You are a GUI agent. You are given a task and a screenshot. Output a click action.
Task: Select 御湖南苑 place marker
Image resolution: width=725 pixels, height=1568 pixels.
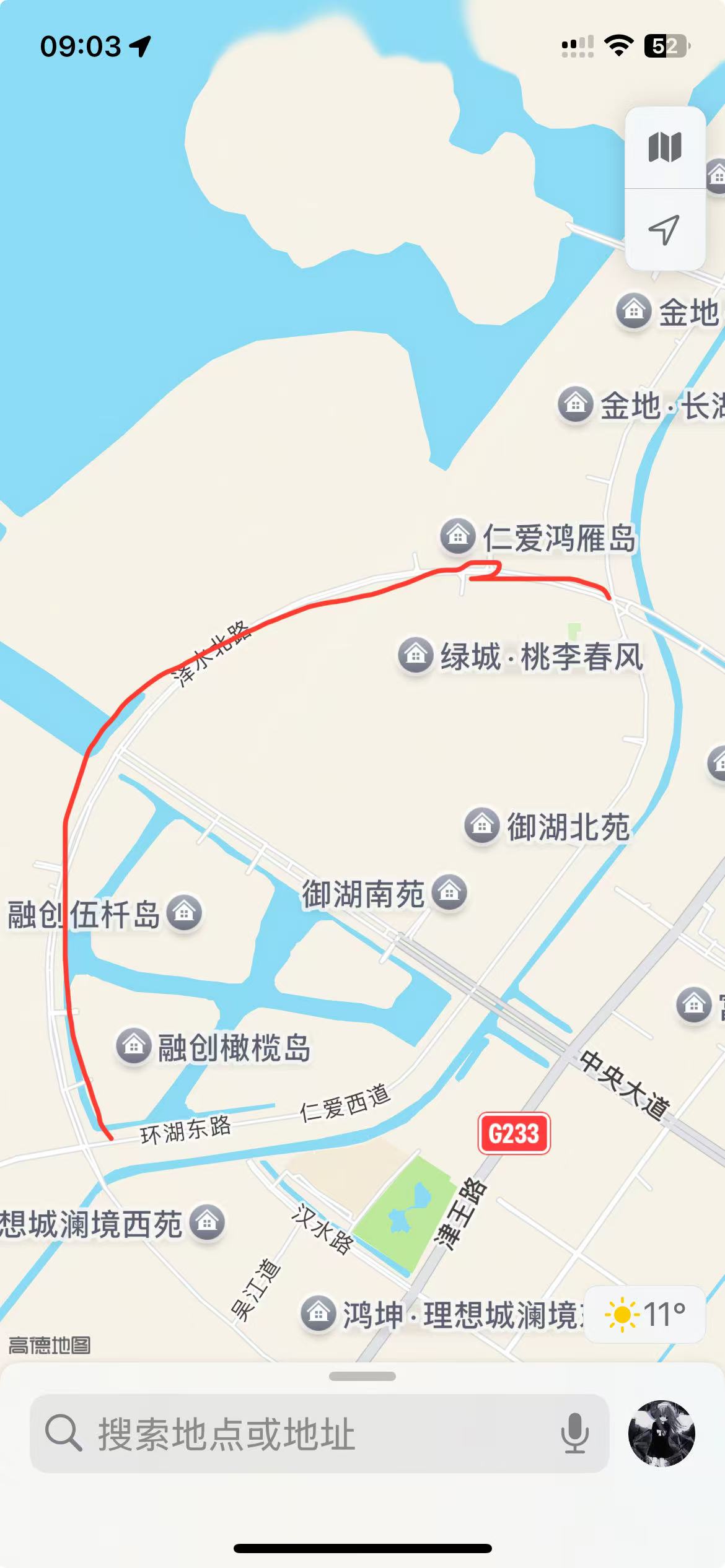click(449, 892)
